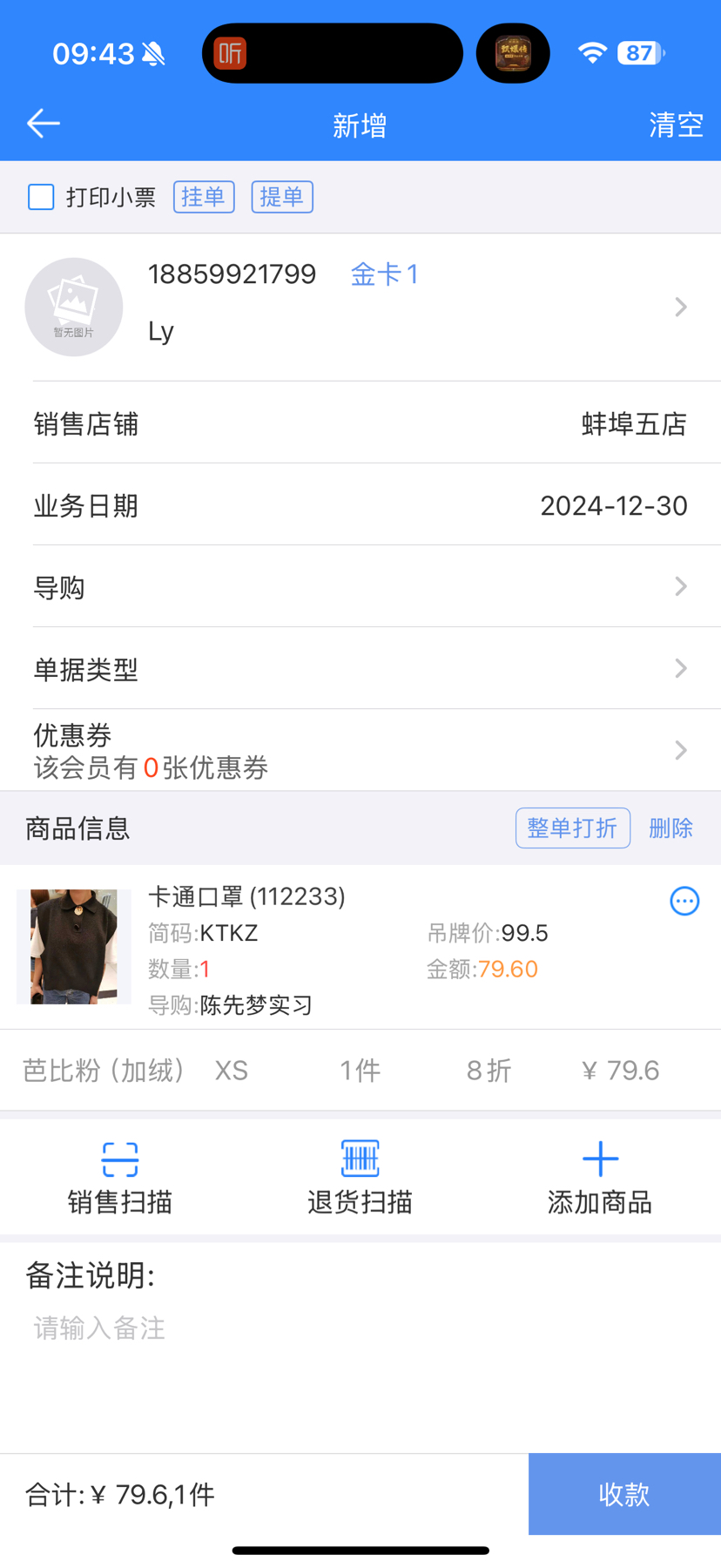Go back using the arrow icon
This screenshot has height=1568, width=721.
point(43,125)
